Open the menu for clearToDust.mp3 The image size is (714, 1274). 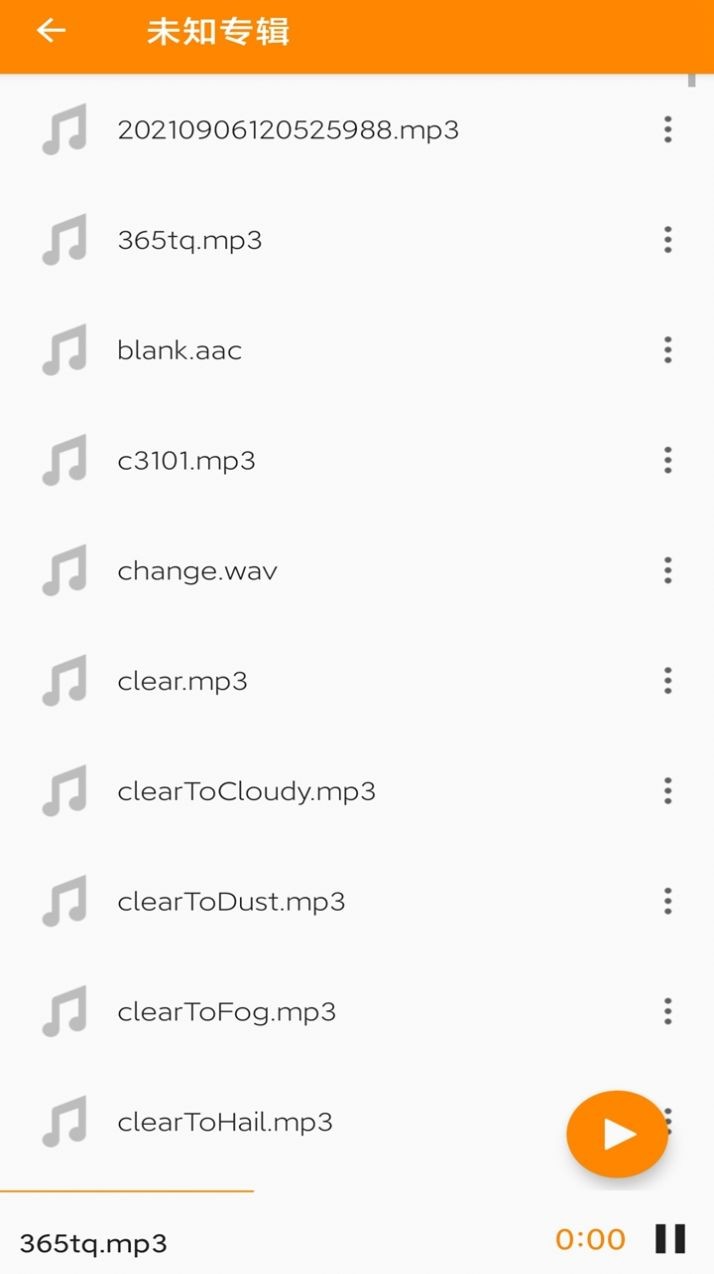(x=667, y=901)
